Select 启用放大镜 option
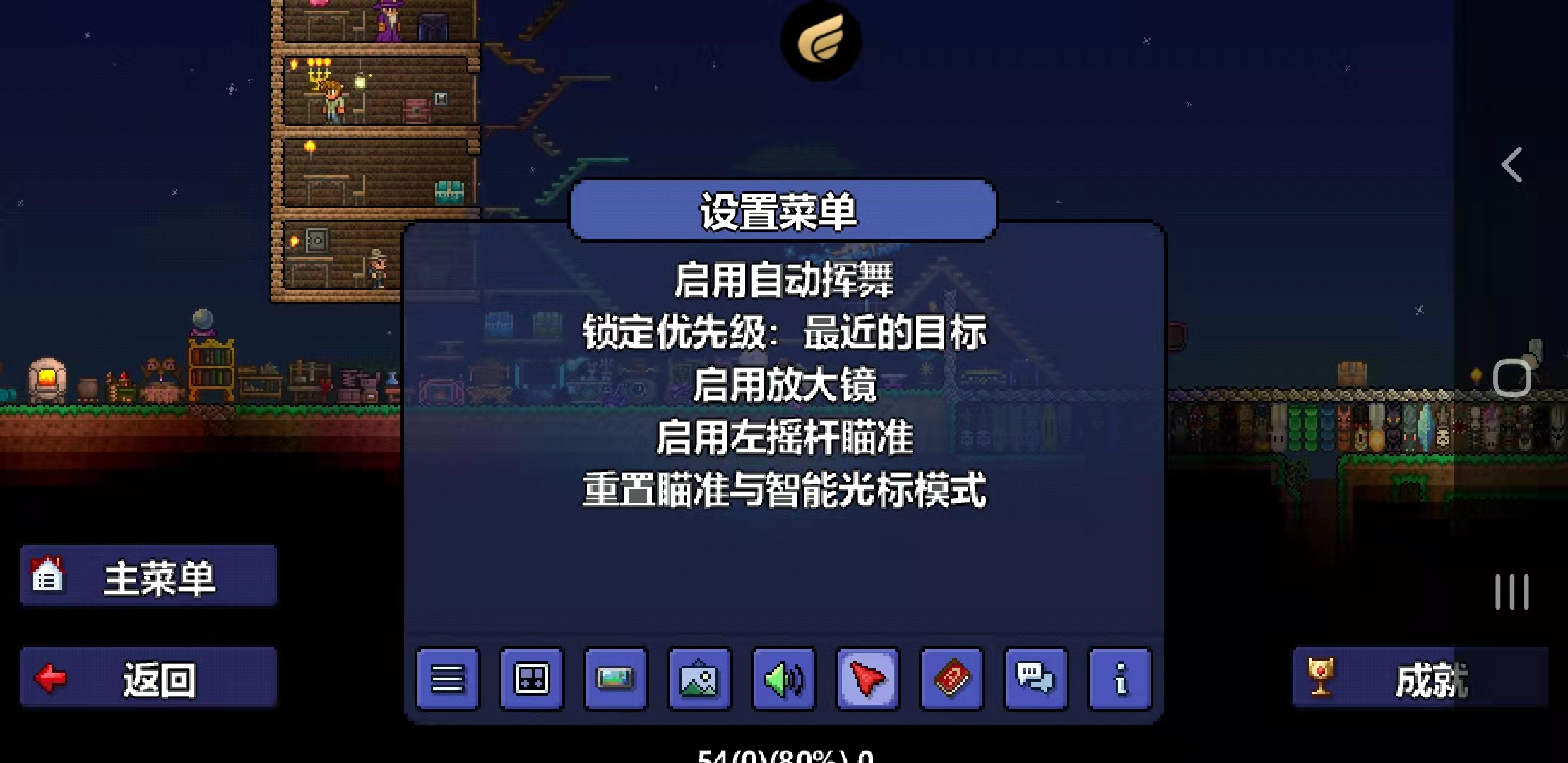 click(783, 385)
